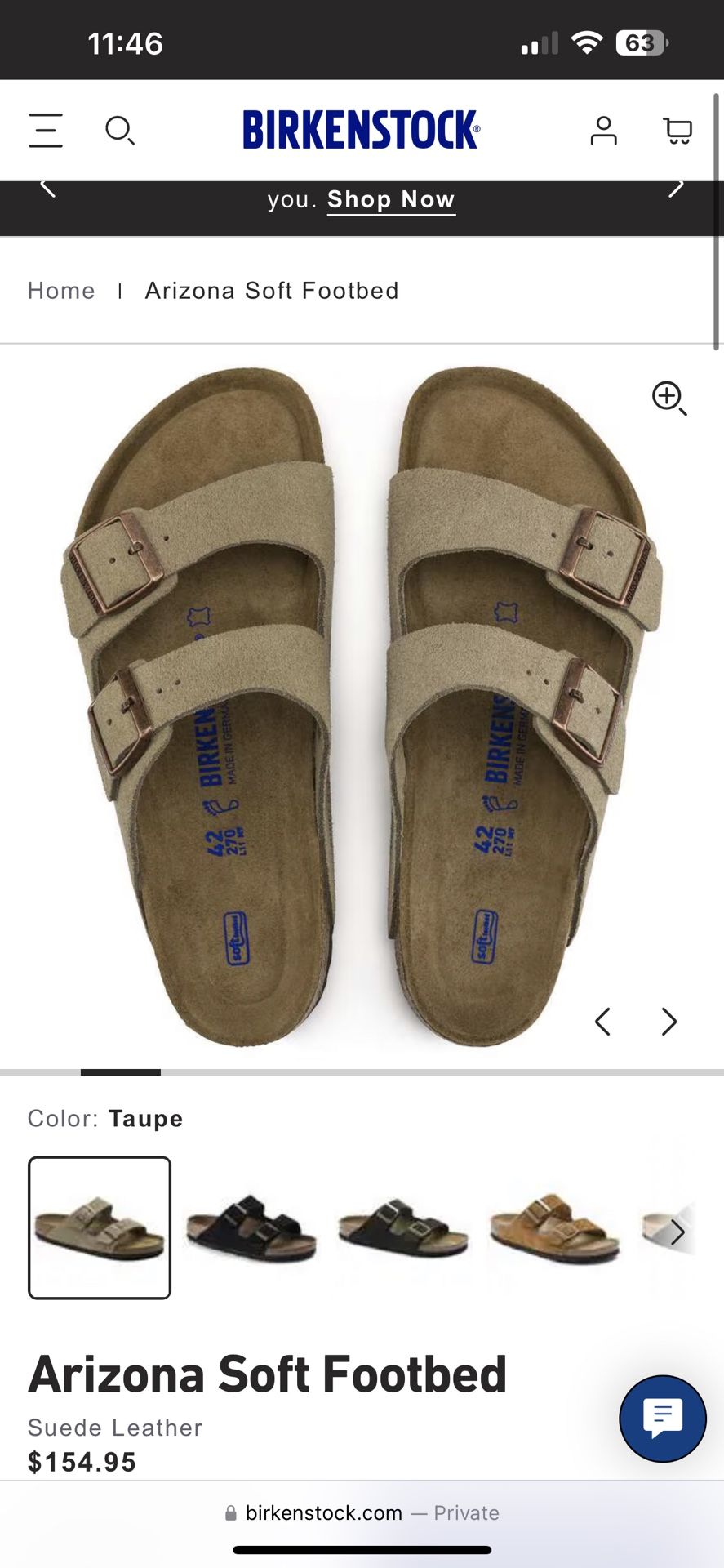The image size is (724, 1568).
Task: Zoom into the product image
Action: (668, 398)
